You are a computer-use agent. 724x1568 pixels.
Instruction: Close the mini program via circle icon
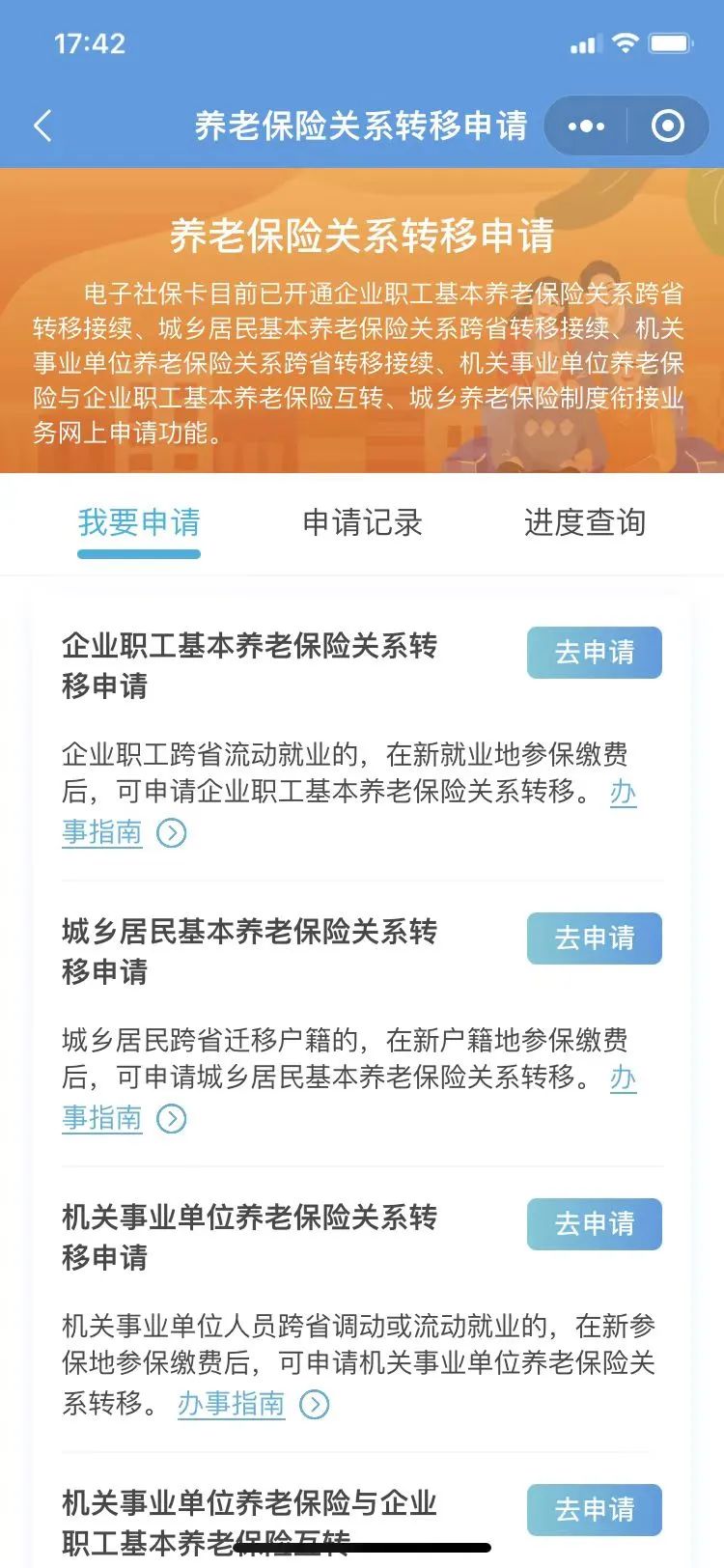point(668,126)
